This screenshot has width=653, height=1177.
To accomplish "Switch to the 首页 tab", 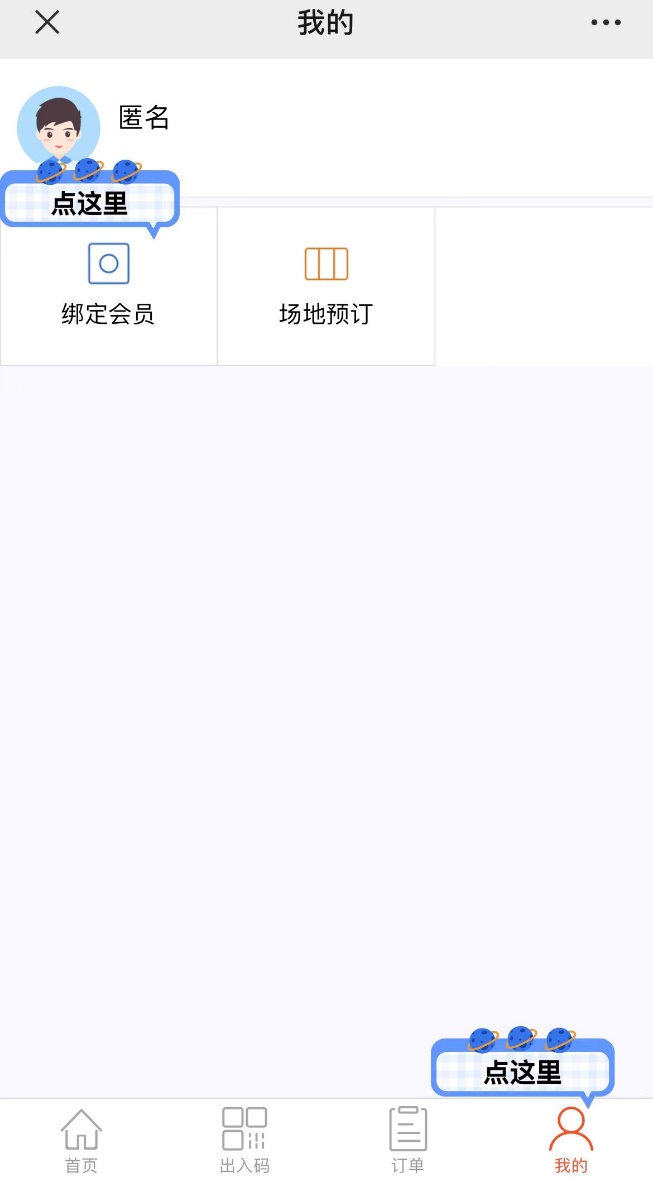I will pyautogui.click(x=81, y=1140).
